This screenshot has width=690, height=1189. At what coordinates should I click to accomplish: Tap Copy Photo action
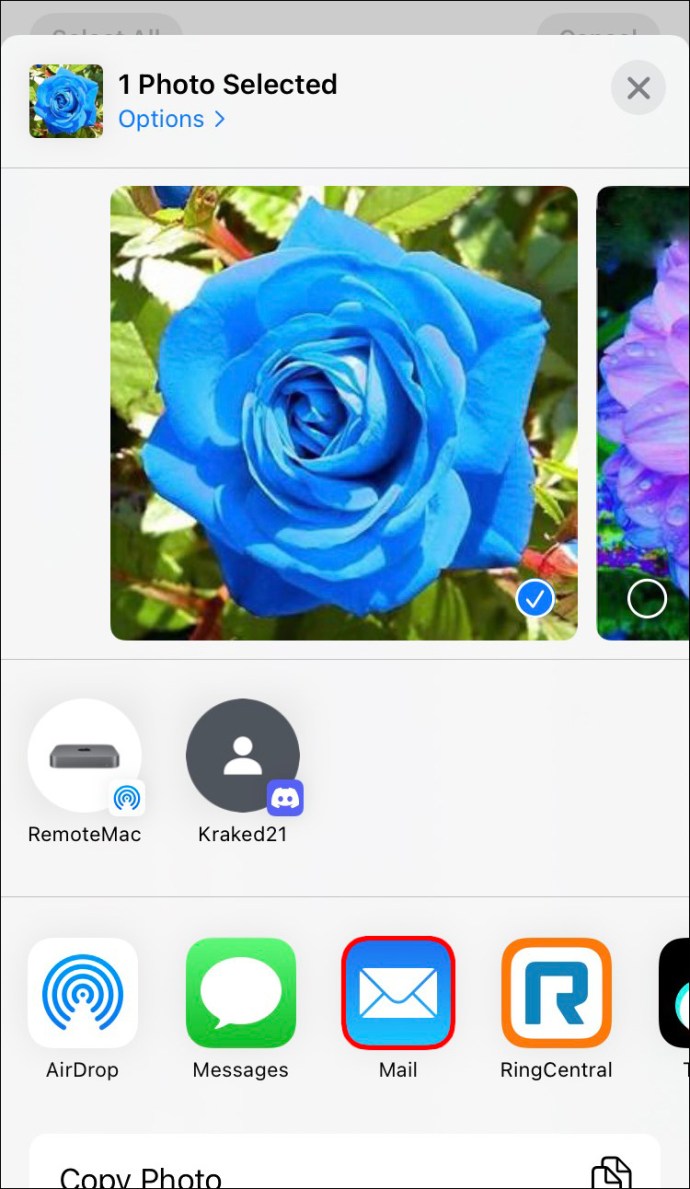(344, 1172)
